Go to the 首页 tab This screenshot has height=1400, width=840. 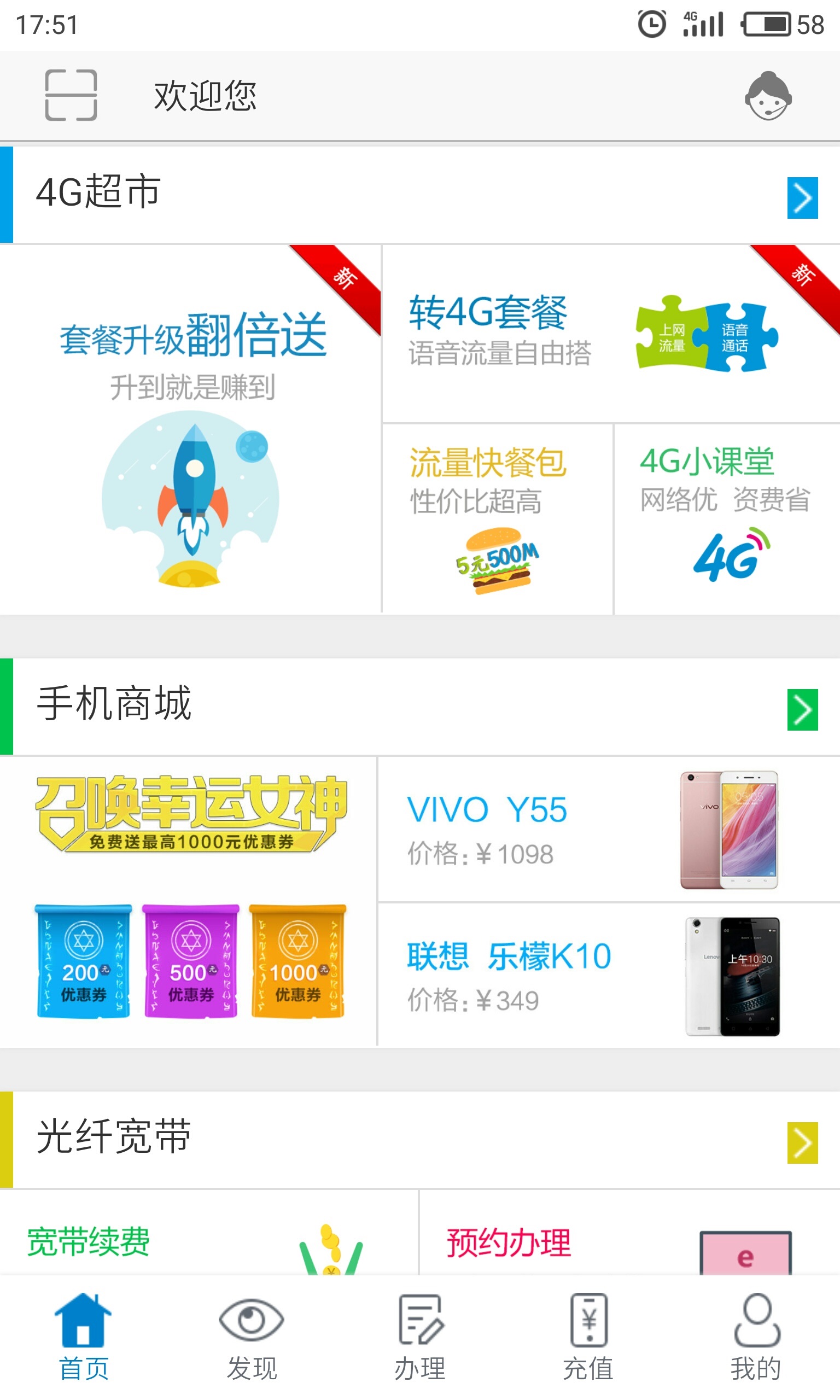(84, 1337)
